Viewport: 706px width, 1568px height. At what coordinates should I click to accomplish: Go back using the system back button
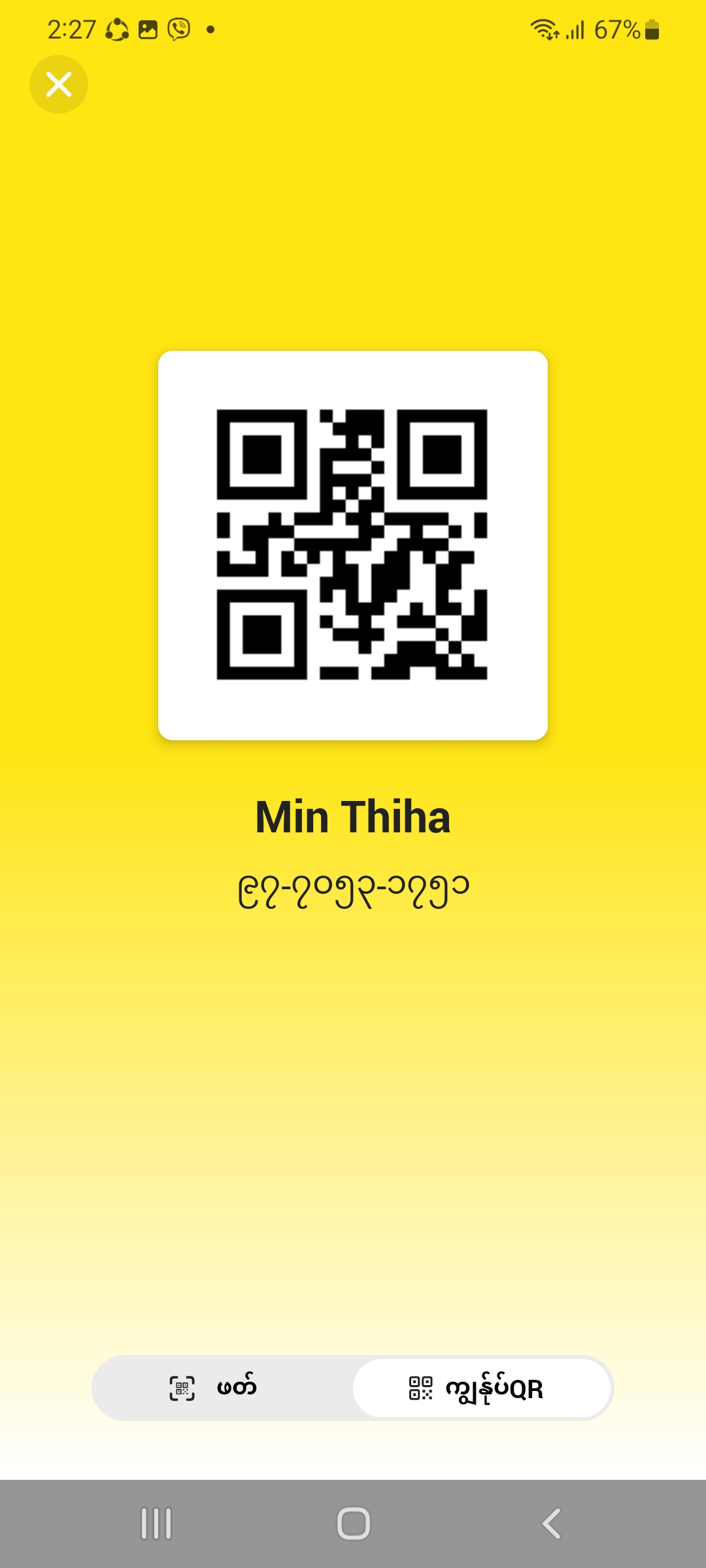coord(551,1524)
